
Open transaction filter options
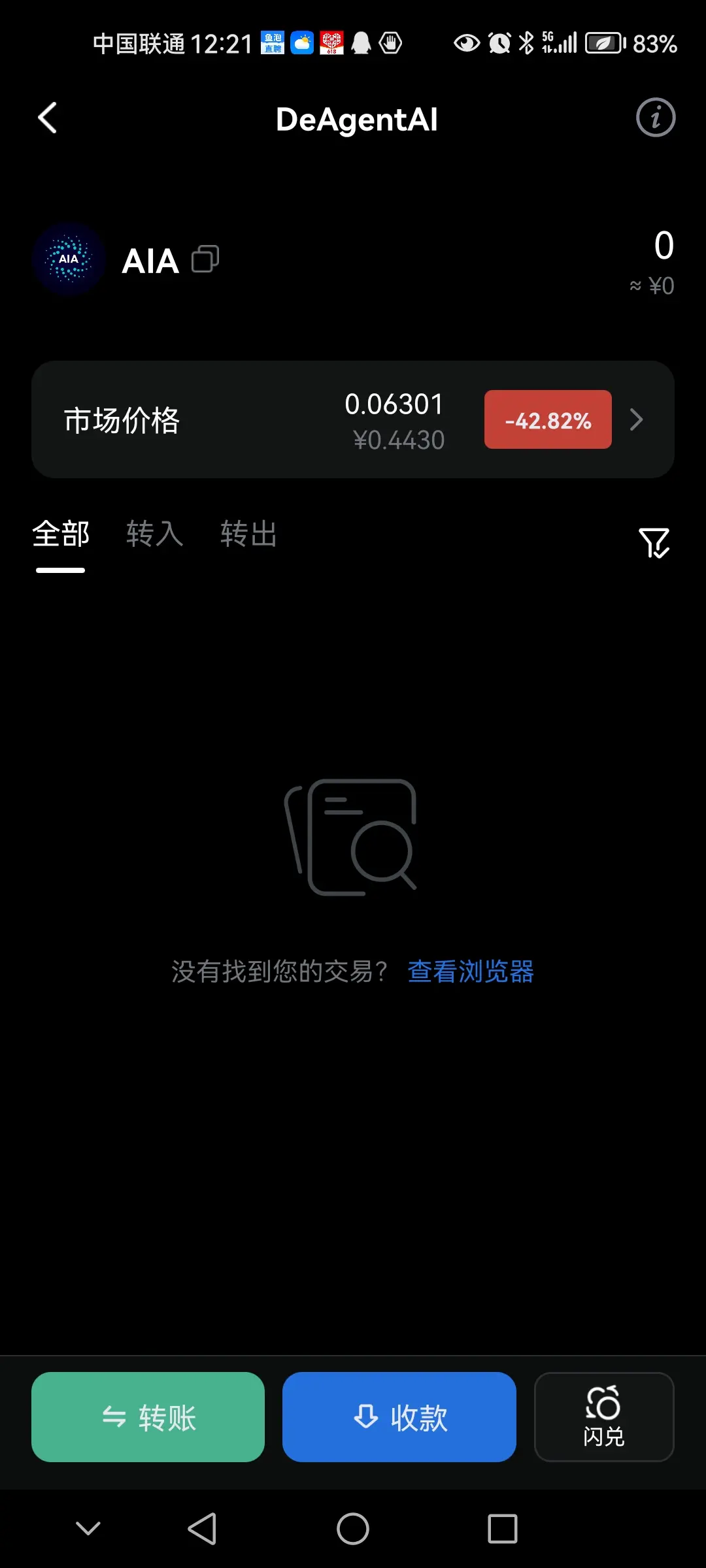(x=654, y=543)
